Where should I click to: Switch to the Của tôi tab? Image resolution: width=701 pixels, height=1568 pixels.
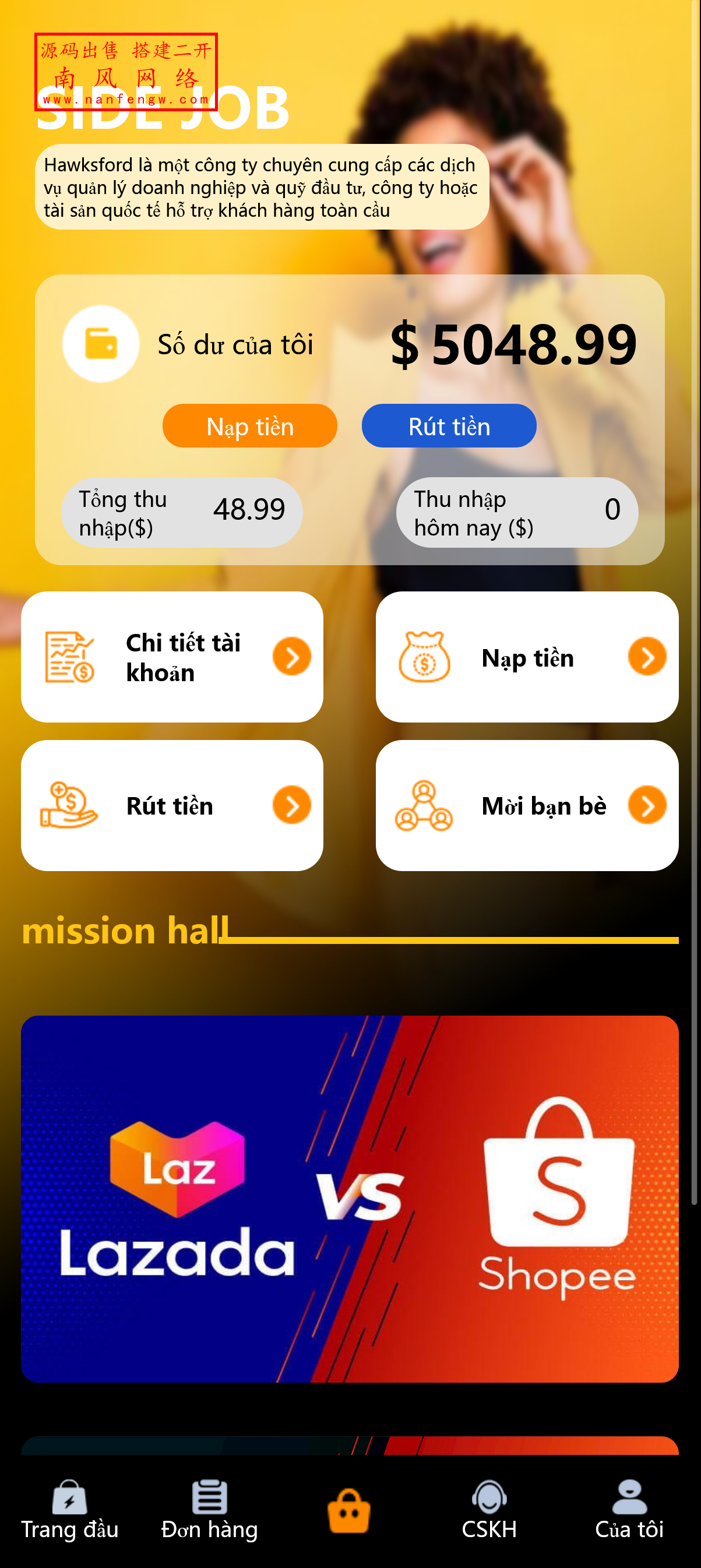629,1510
